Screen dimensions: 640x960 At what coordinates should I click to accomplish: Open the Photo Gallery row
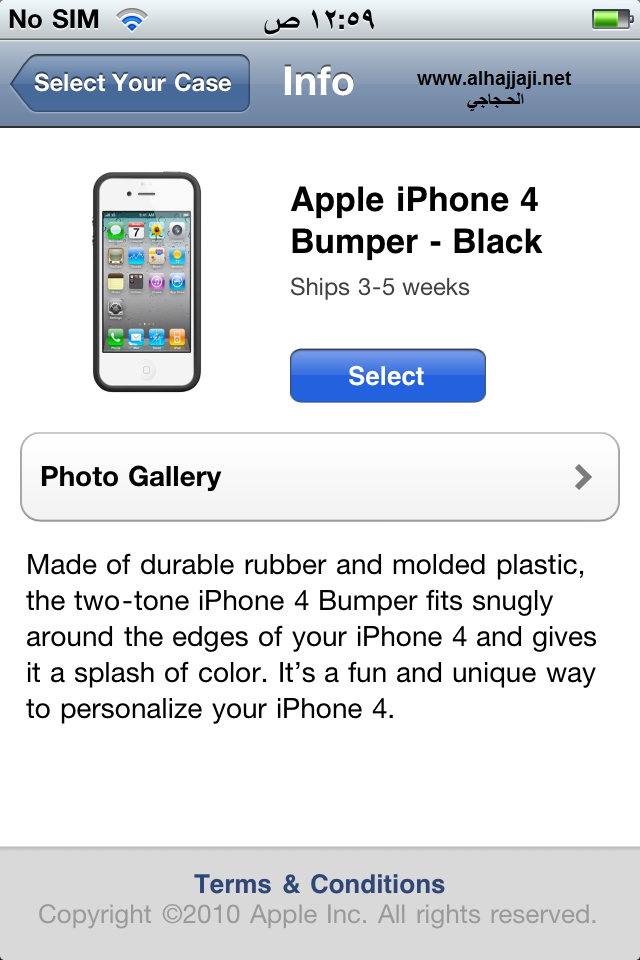(320, 477)
